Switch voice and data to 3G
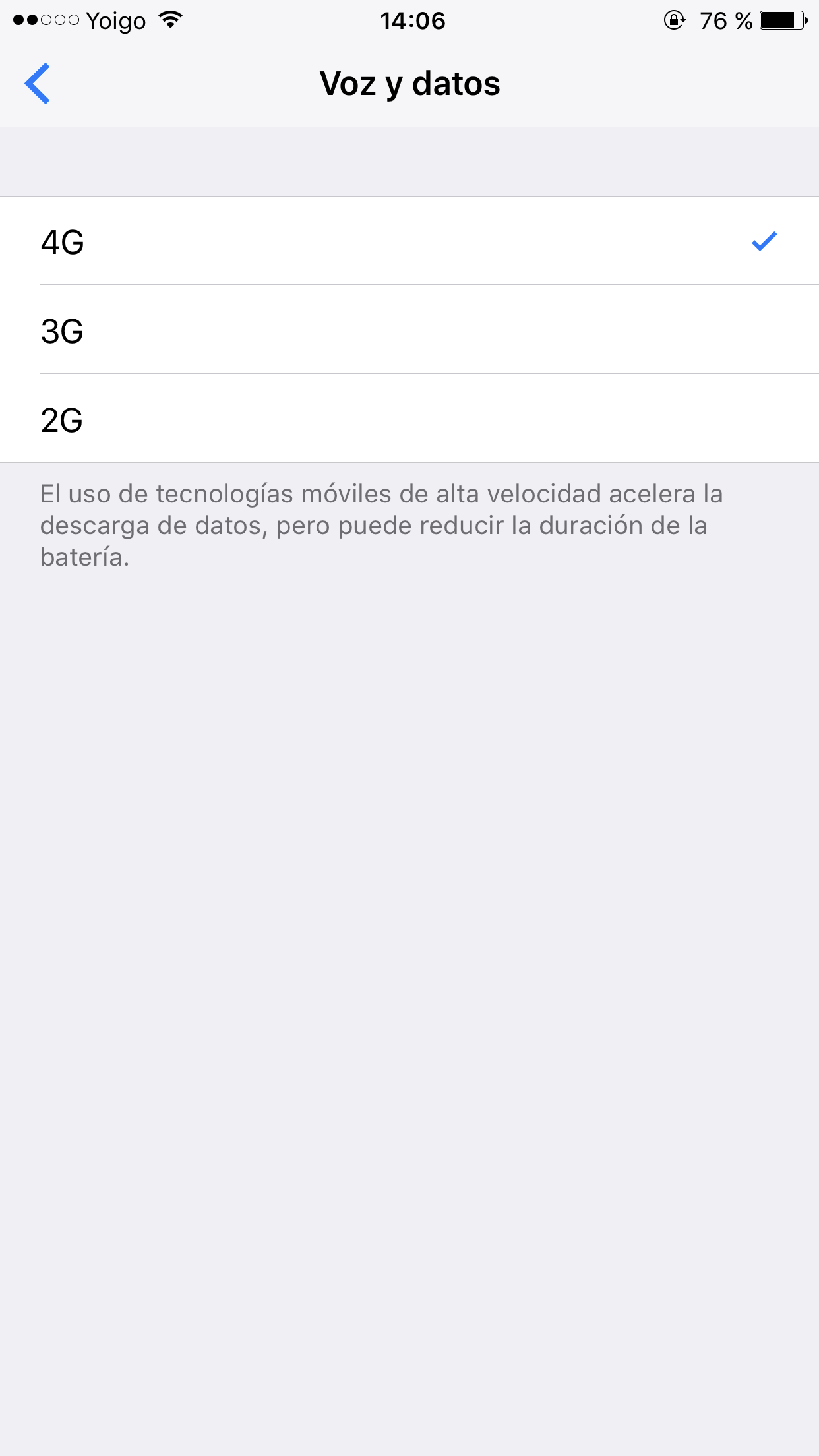 [x=409, y=330]
